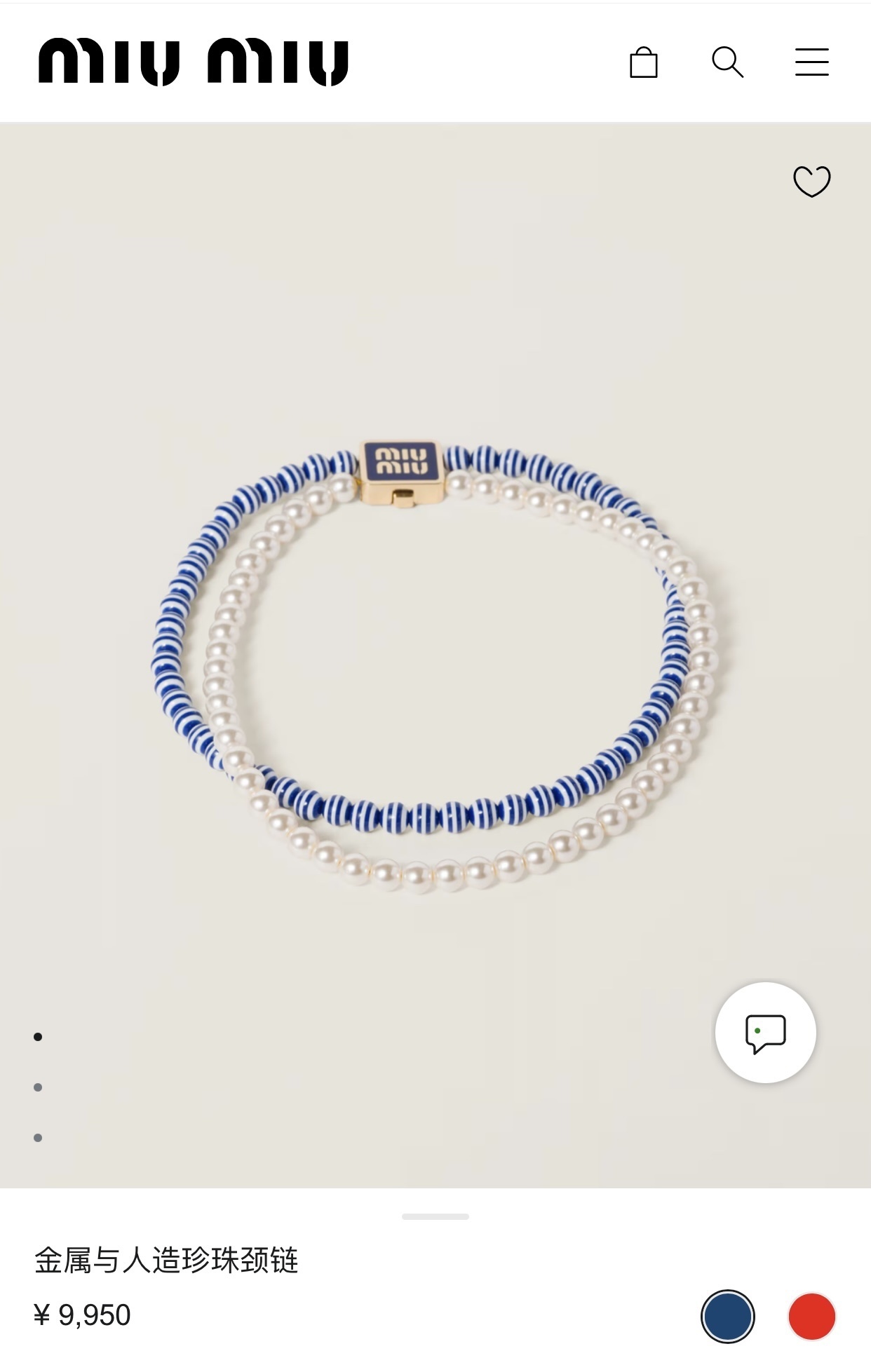Jump to second image indicator dot
This screenshot has width=871, height=1372.
(x=38, y=1087)
